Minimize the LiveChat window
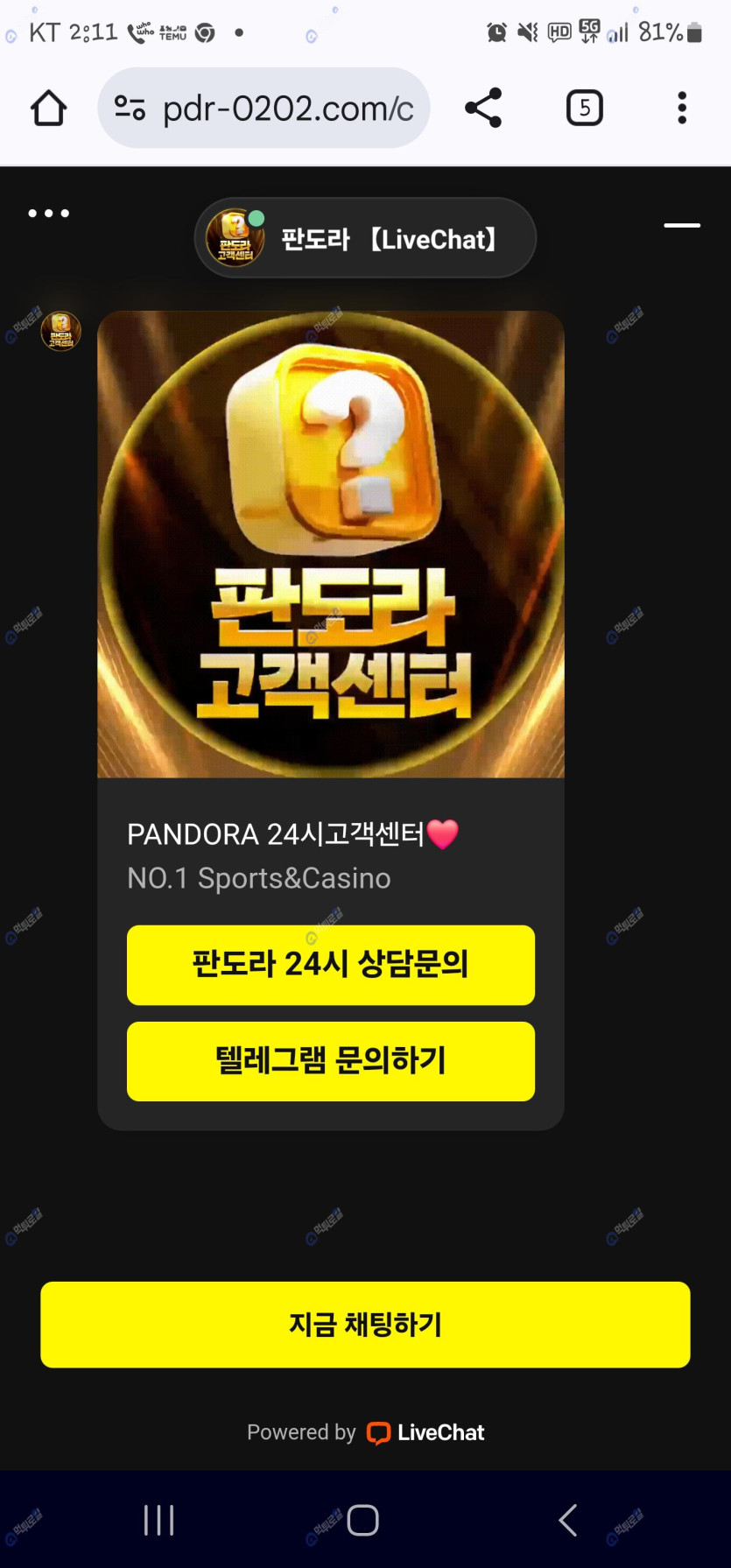731x1568 pixels. [x=682, y=225]
